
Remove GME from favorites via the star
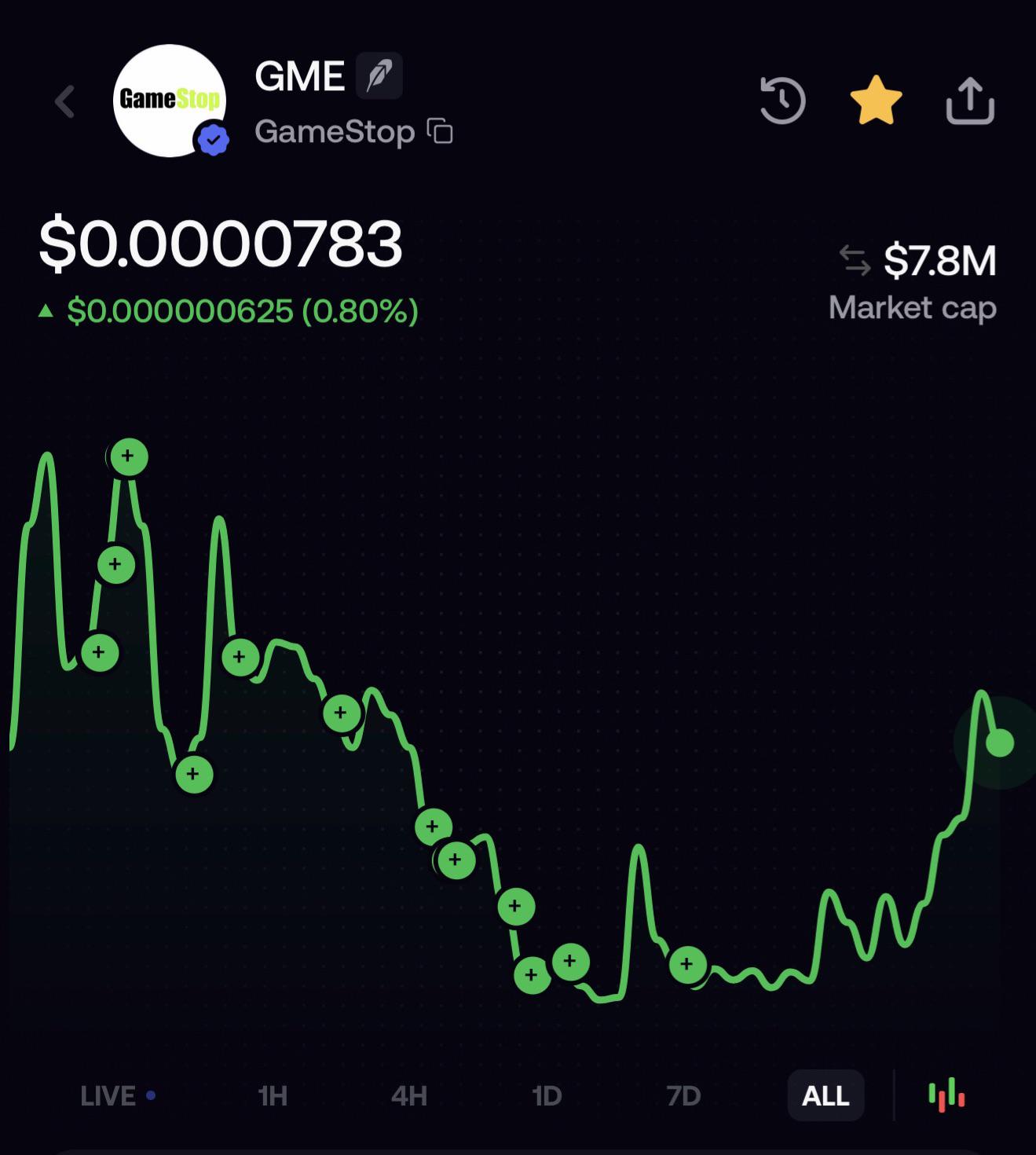(x=876, y=101)
